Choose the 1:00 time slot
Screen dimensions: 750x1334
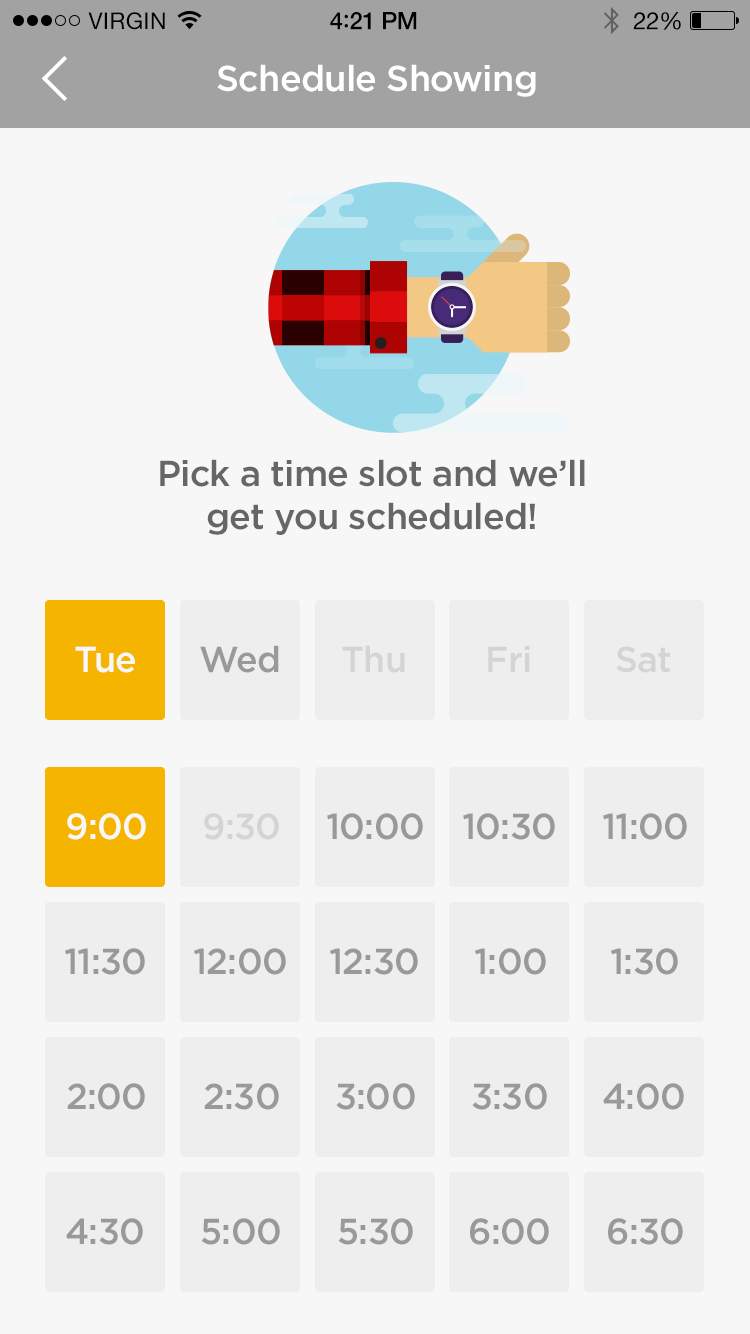(509, 962)
